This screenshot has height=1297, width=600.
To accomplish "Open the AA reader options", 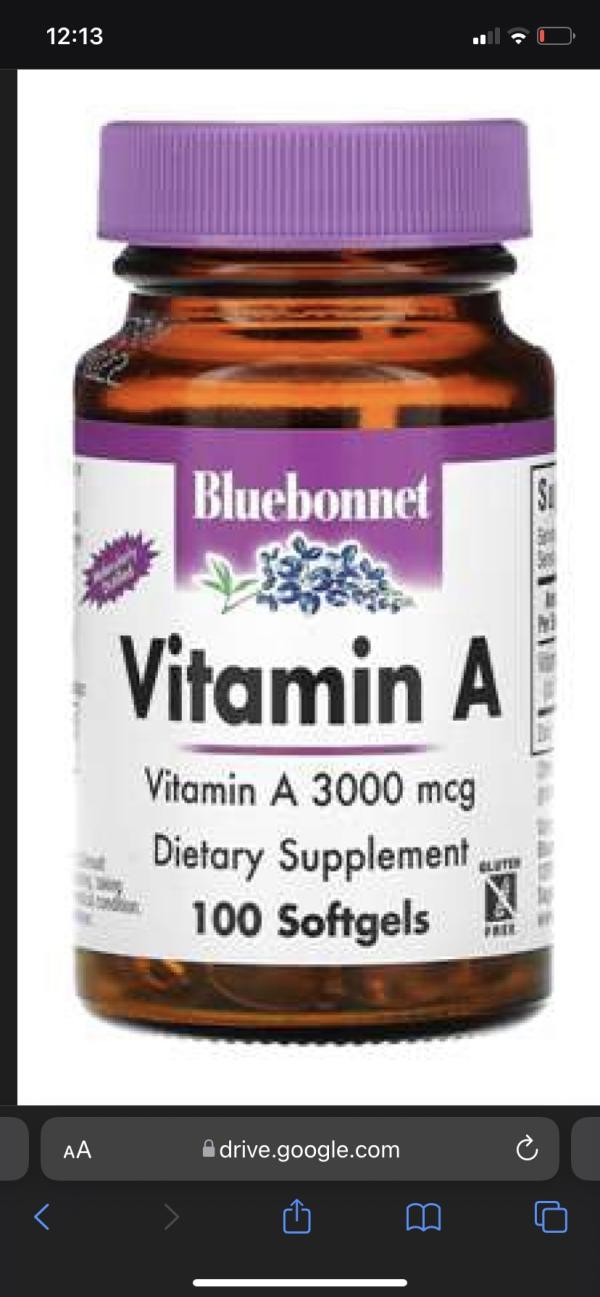I will (77, 1150).
